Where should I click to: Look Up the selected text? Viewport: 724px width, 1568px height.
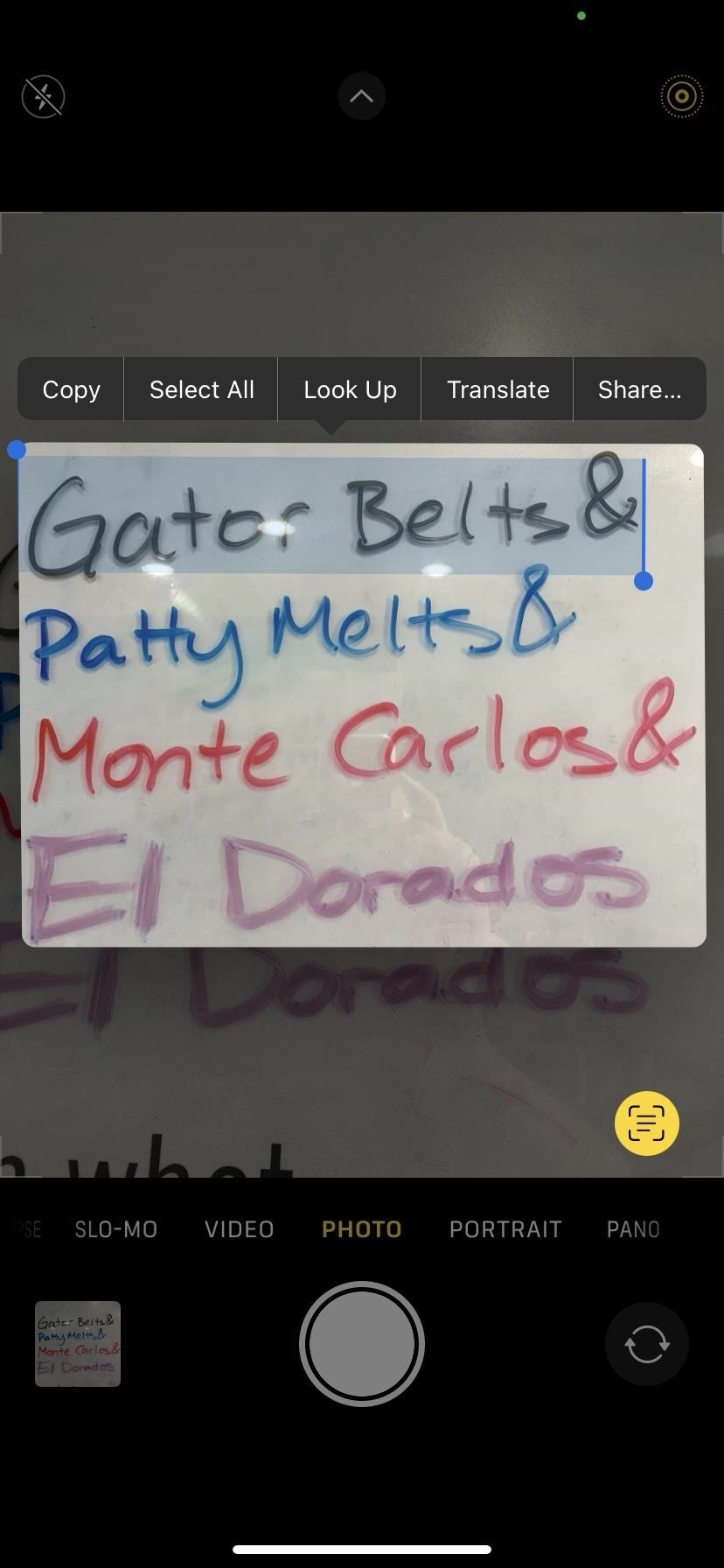tap(350, 389)
